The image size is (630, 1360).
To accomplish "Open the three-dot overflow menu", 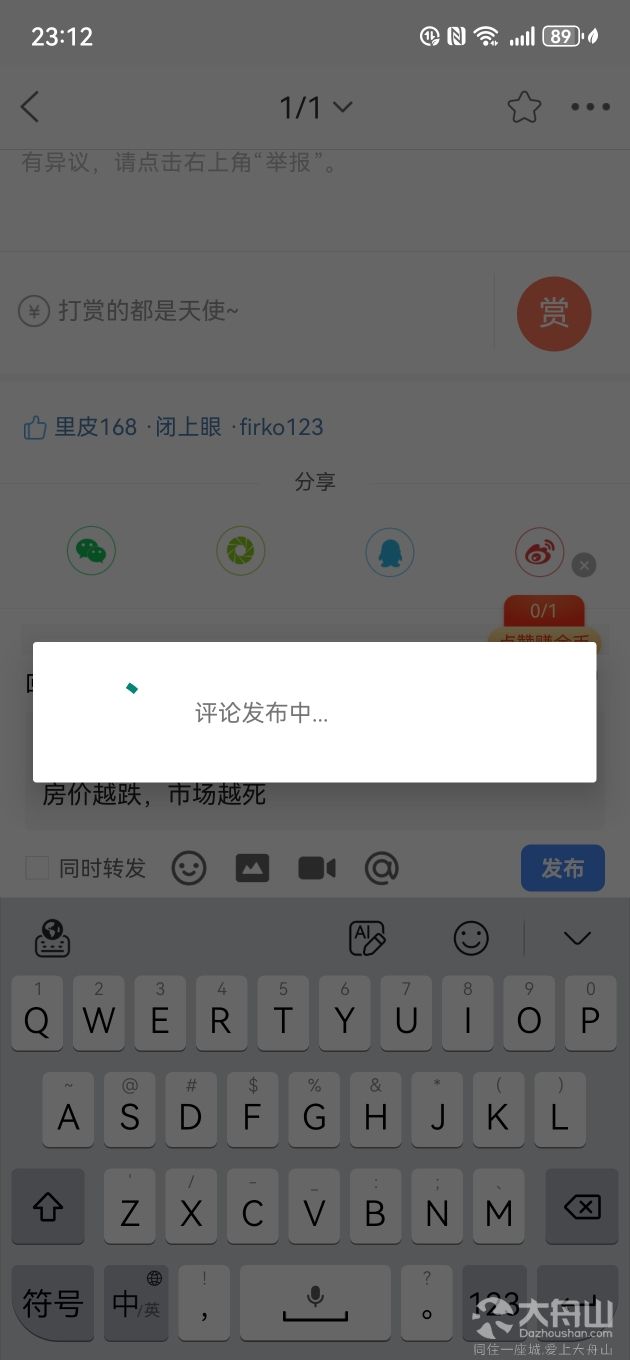I will click(x=590, y=107).
